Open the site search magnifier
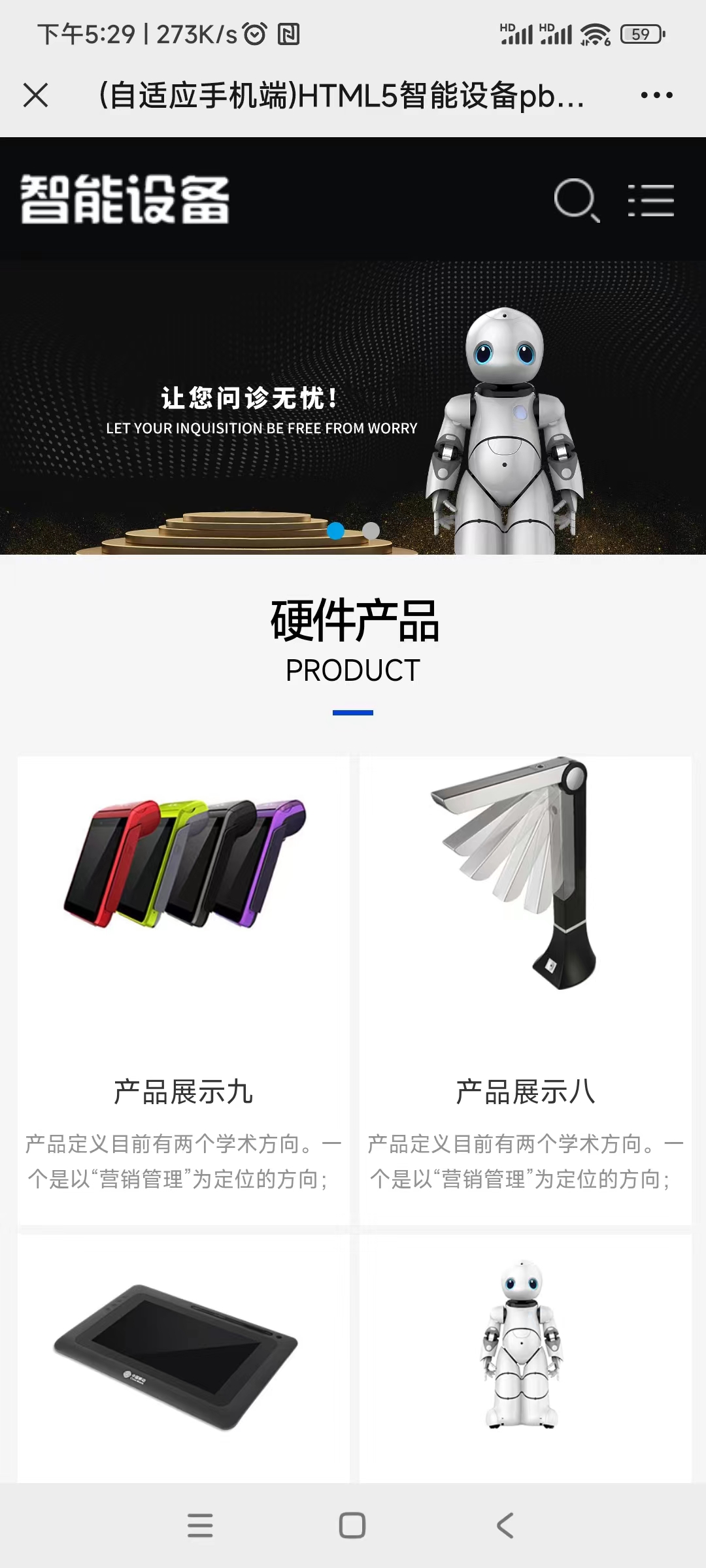This screenshot has height=1568, width=706. [576, 200]
